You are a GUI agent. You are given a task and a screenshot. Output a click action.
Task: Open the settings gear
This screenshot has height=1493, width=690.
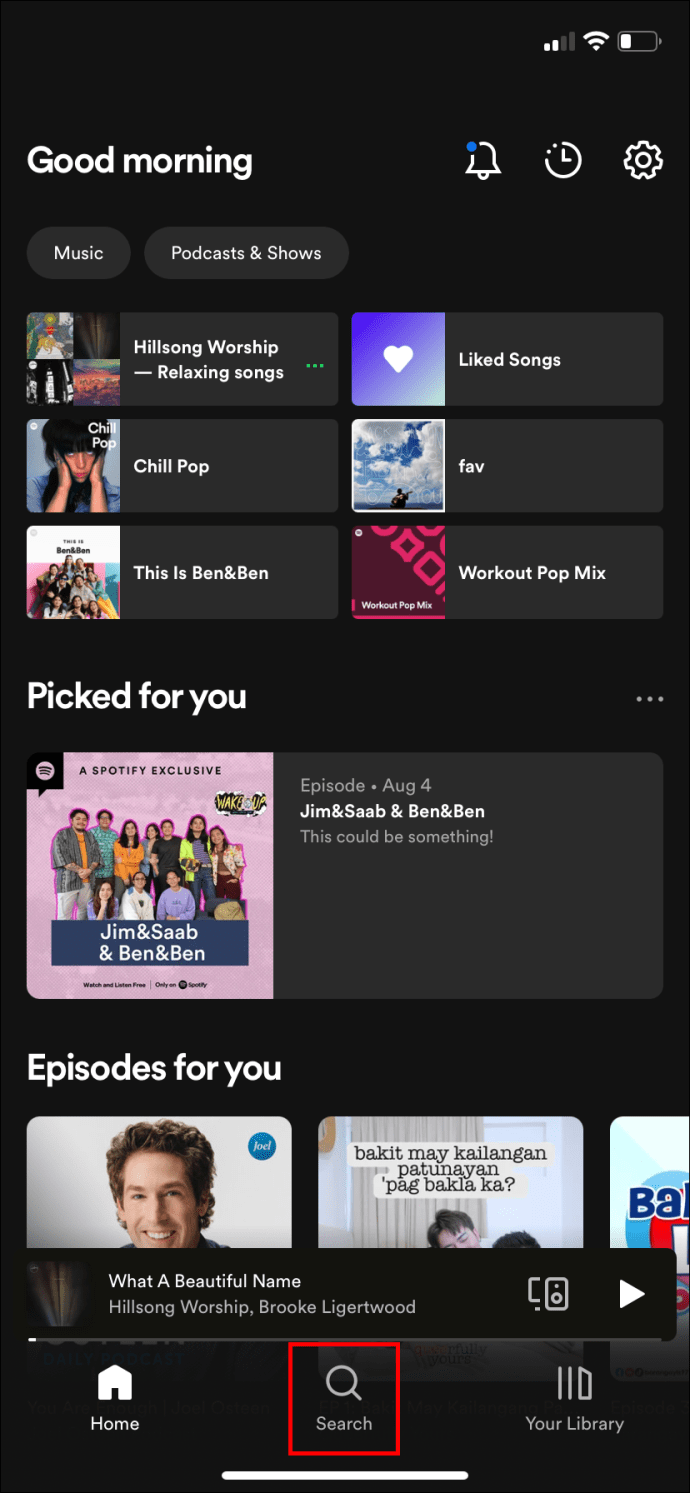643,160
